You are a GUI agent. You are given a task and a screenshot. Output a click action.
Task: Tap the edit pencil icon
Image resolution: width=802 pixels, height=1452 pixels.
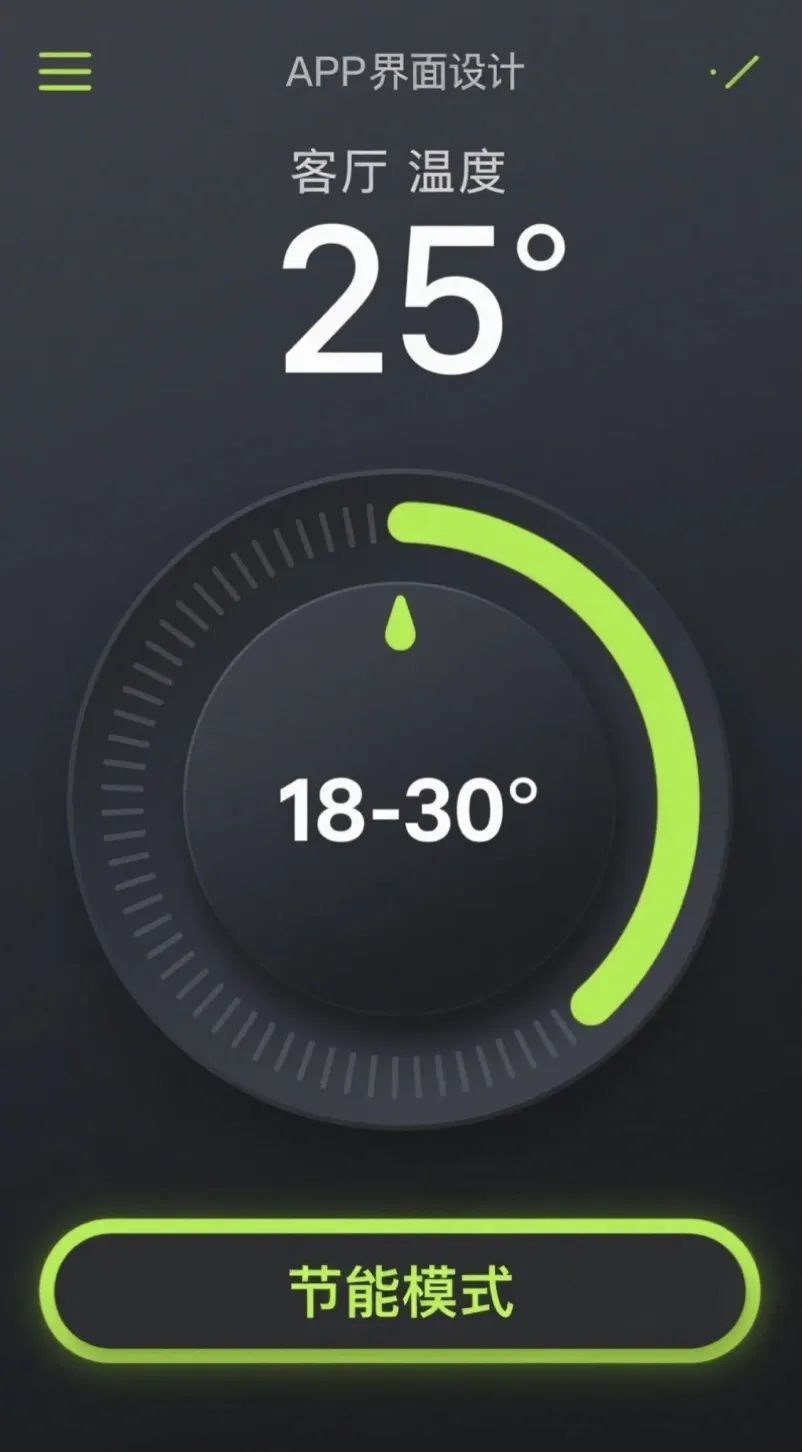737,72
